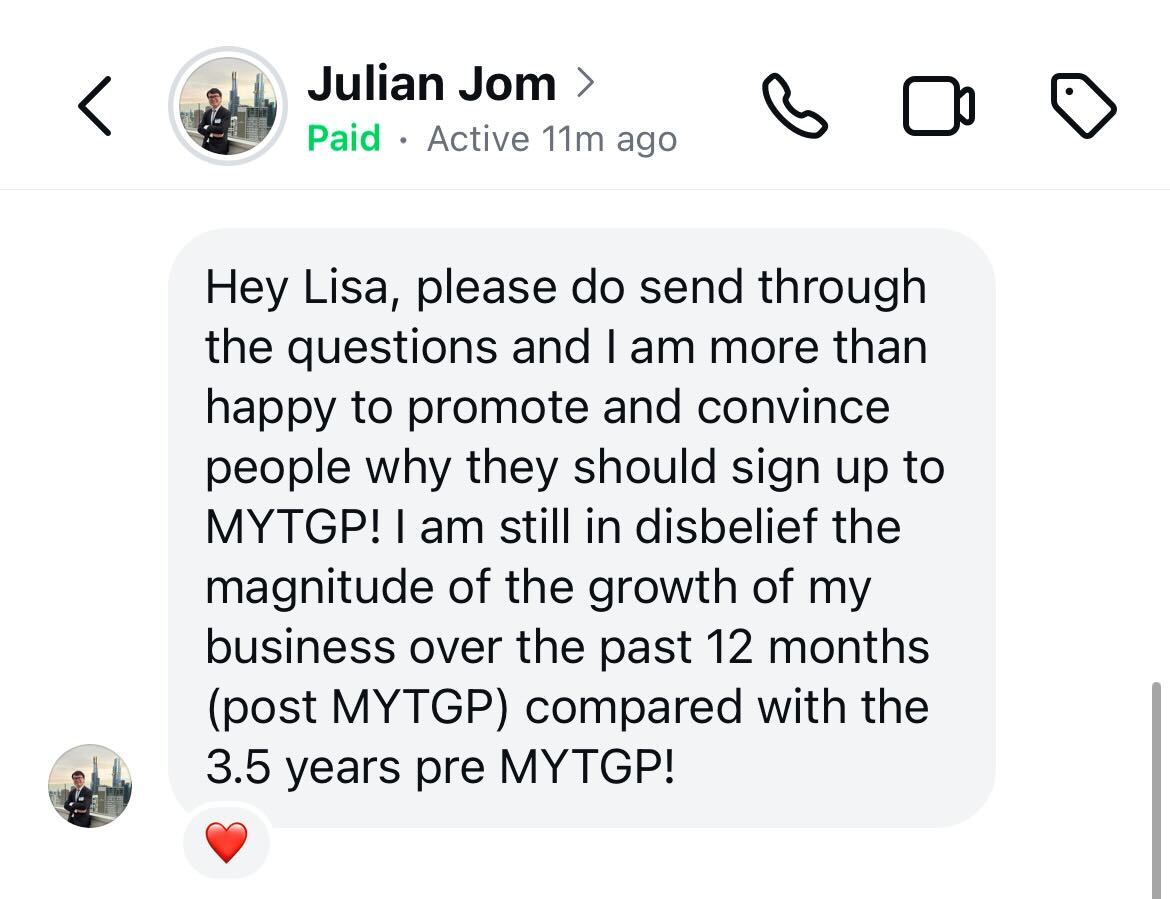View Julian Jom's header profile picture
Image resolution: width=1170 pixels, height=899 pixels.
(x=228, y=105)
